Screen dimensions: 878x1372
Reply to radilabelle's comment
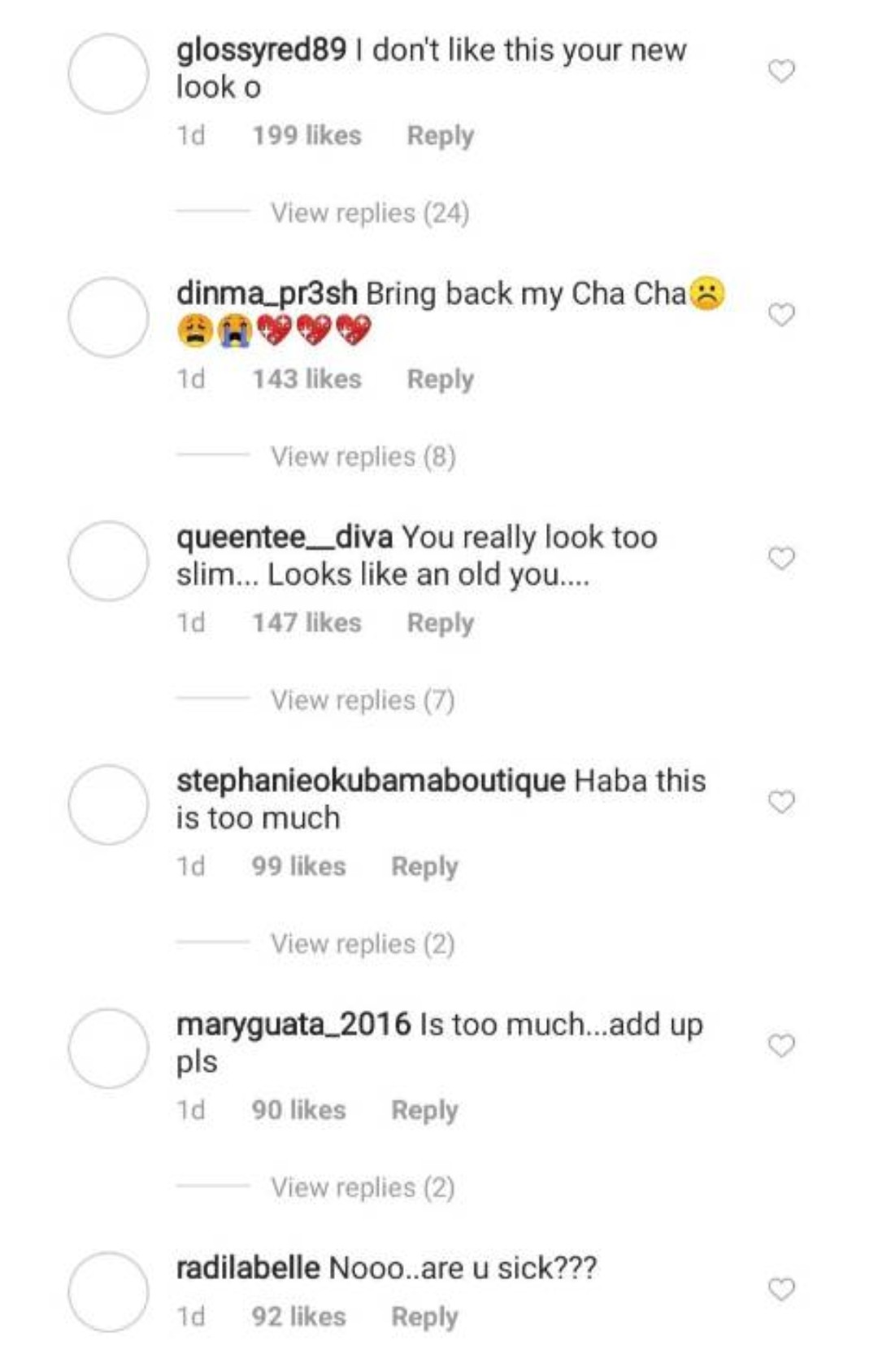(424, 1317)
